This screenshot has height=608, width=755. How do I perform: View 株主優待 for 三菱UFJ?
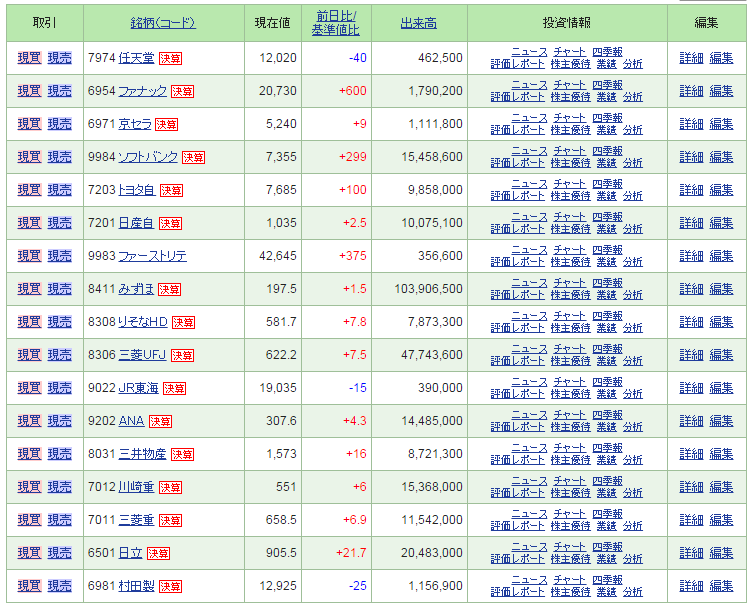[570, 361]
